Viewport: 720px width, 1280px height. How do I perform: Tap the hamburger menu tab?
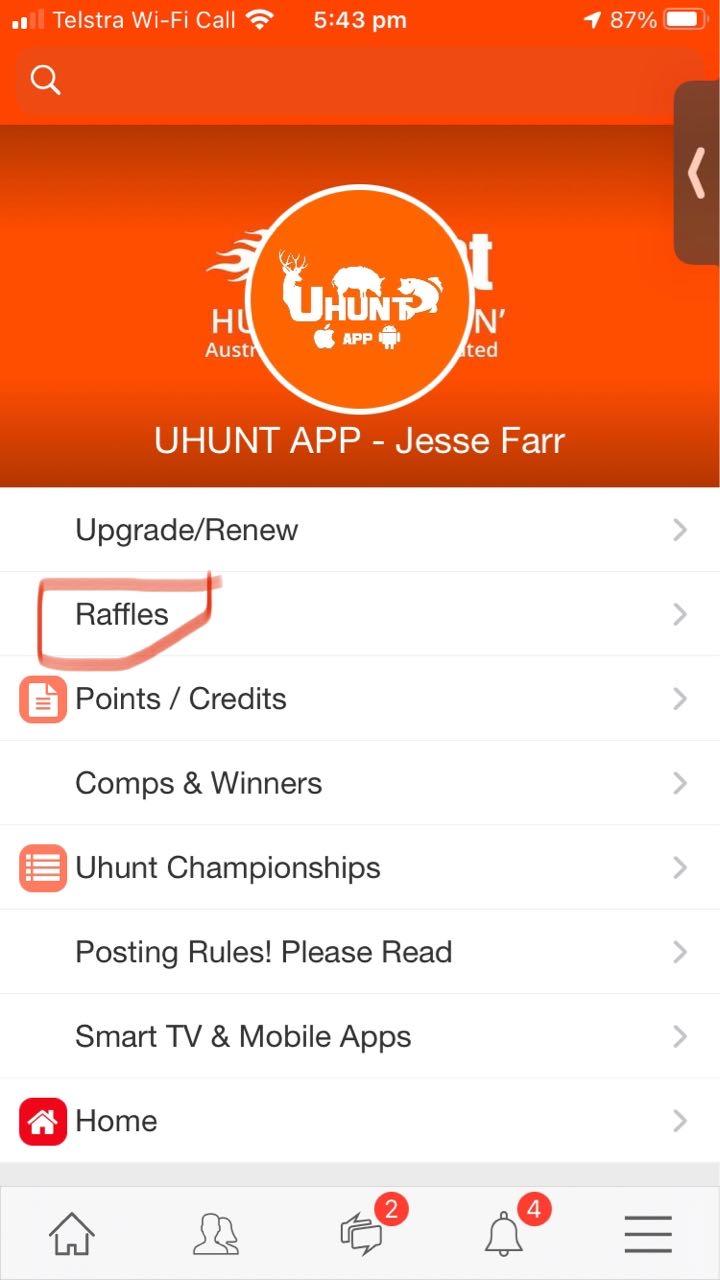(x=648, y=1234)
